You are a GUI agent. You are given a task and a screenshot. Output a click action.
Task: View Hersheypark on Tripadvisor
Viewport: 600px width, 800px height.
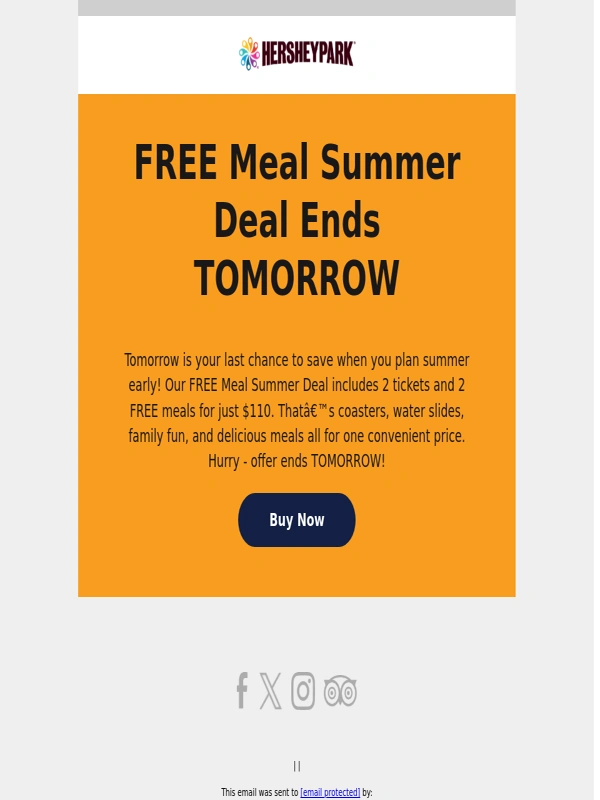point(340,690)
